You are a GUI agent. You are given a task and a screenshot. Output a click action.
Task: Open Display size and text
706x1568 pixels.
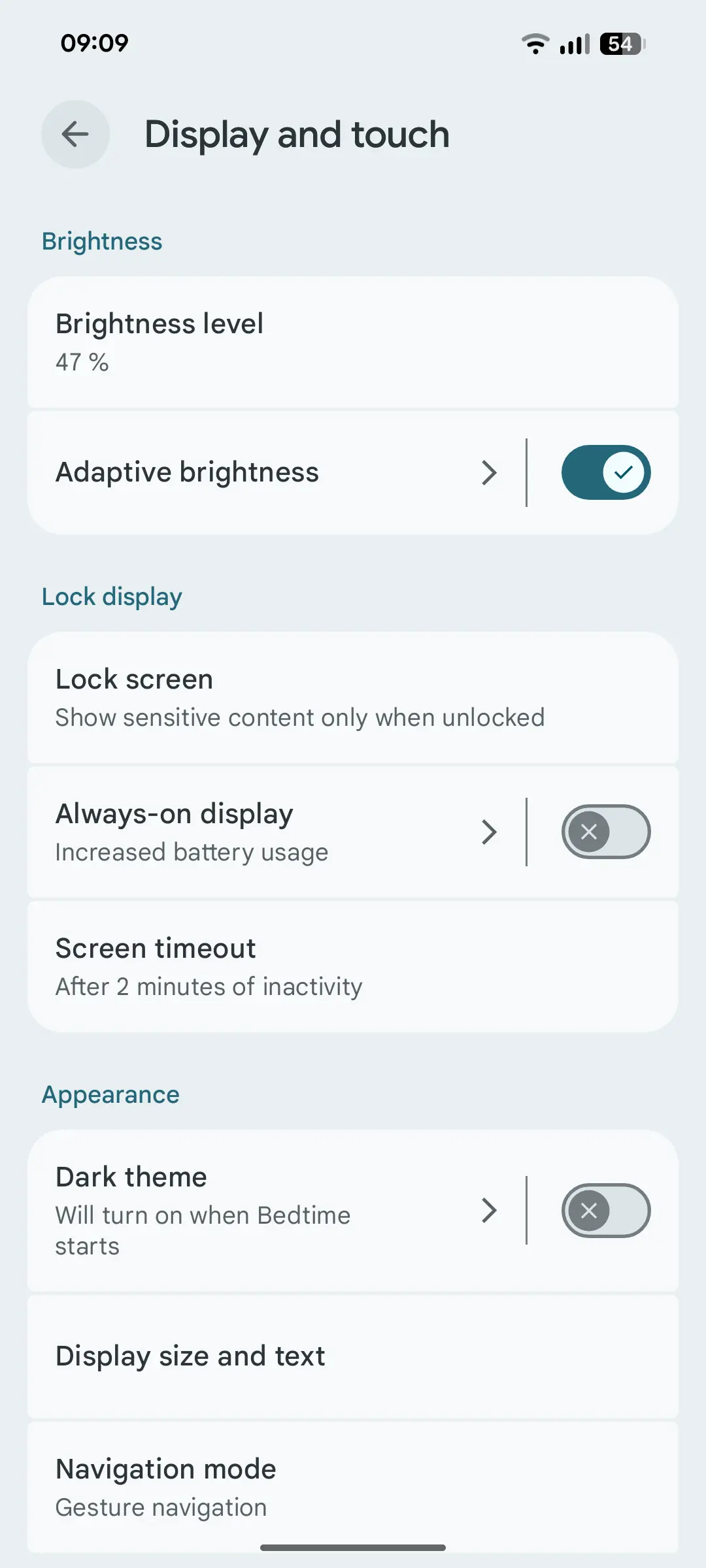[x=353, y=1356]
